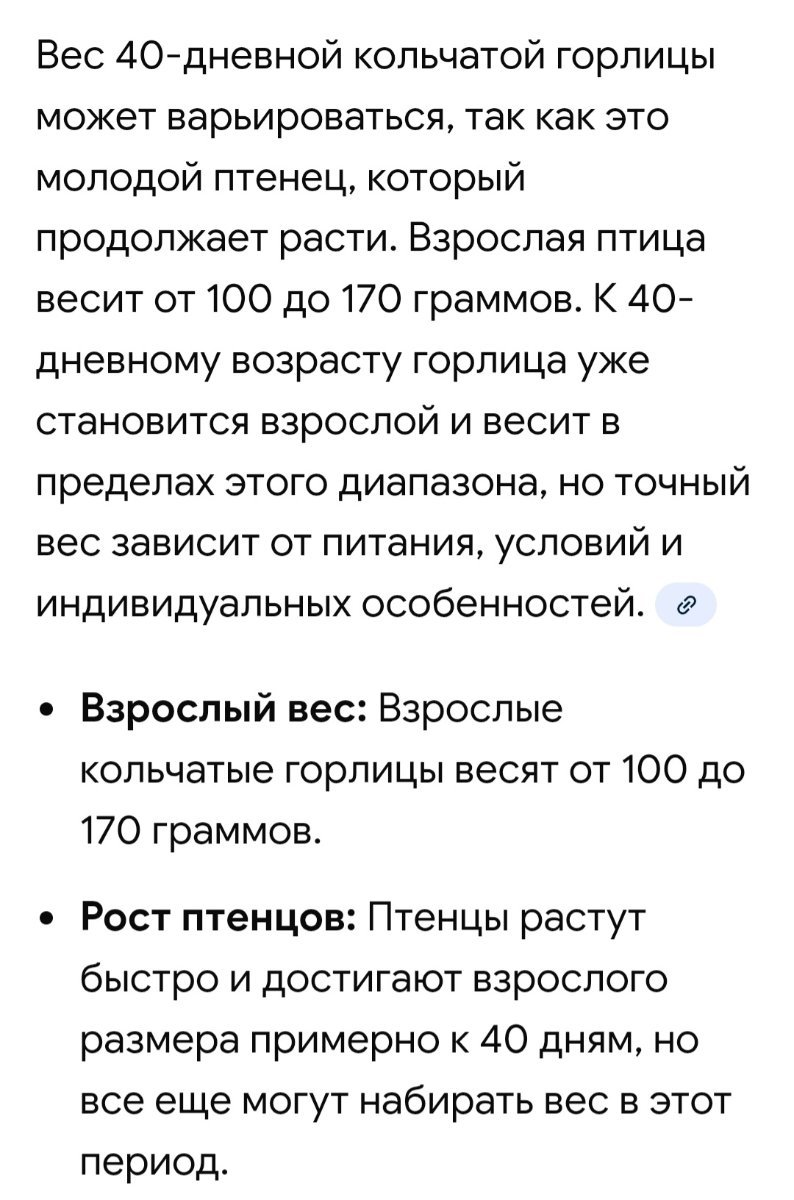Open the source link chip after the paragraph
The height and width of the screenshot is (1200, 794).
685,605
